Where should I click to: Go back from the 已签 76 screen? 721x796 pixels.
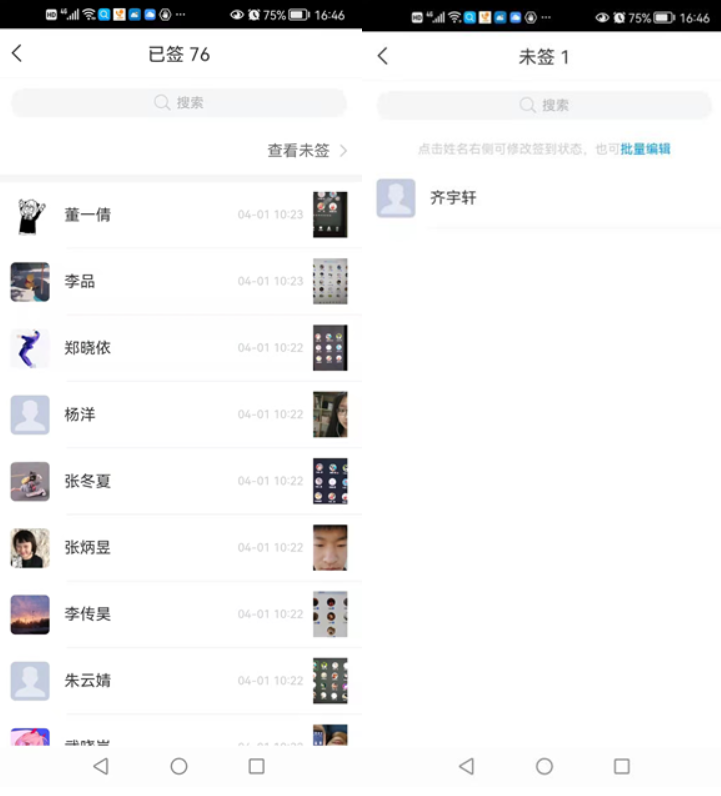click(x=17, y=54)
